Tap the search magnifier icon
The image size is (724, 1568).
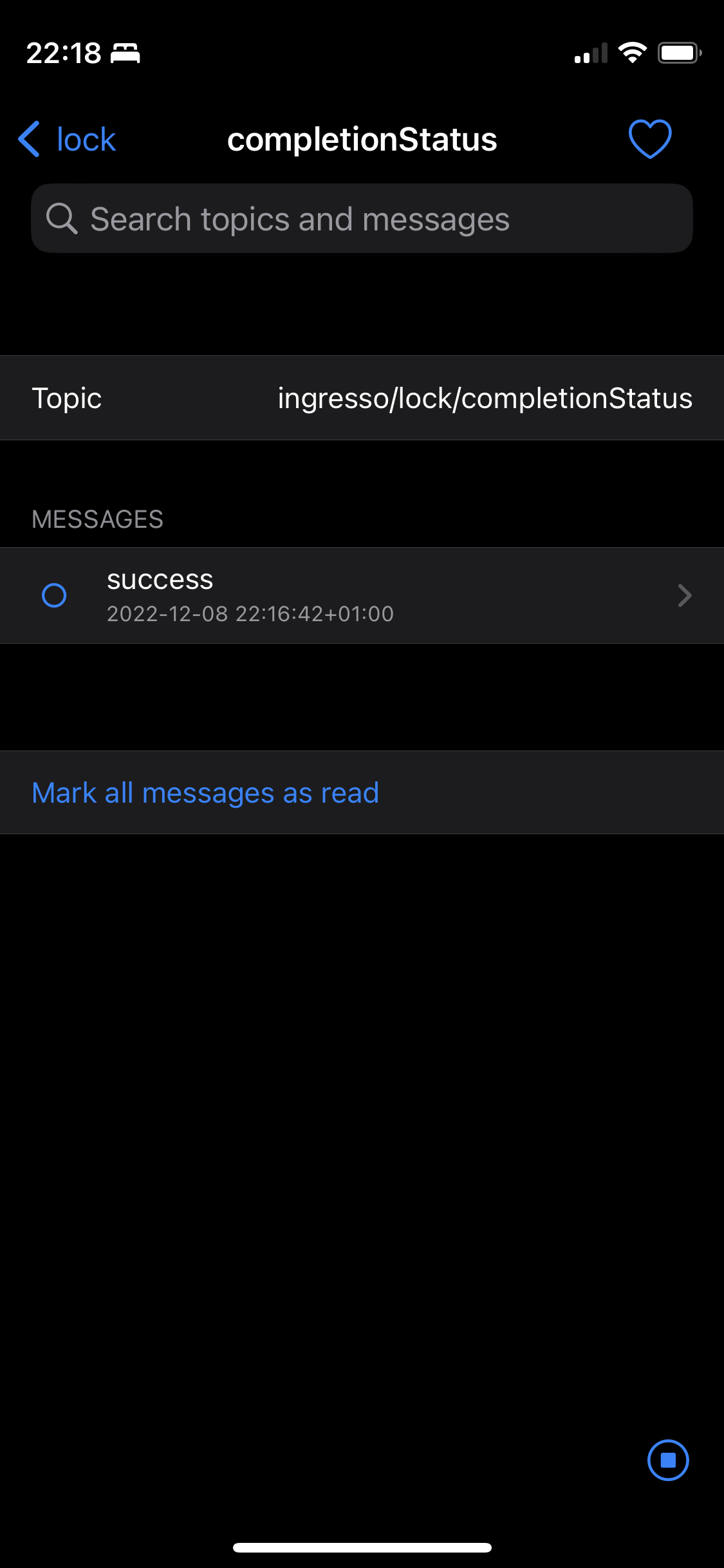62,218
